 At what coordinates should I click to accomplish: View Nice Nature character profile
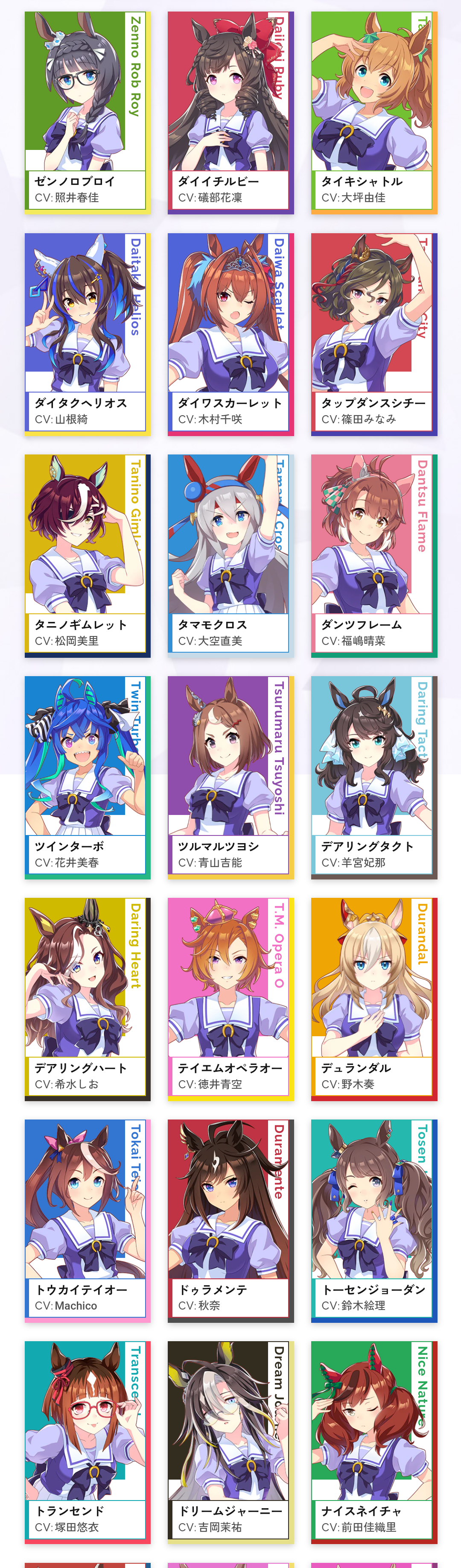[373, 1442]
